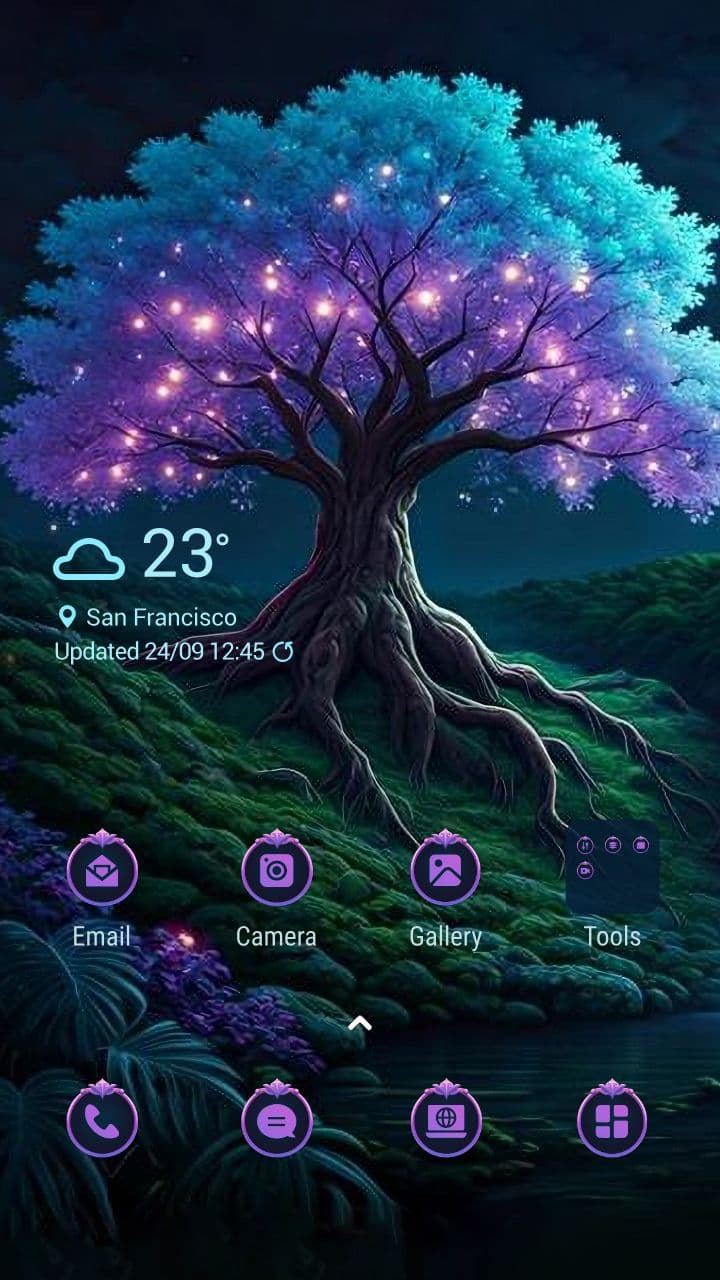
Task: Open the Email app
Action: 102,870
